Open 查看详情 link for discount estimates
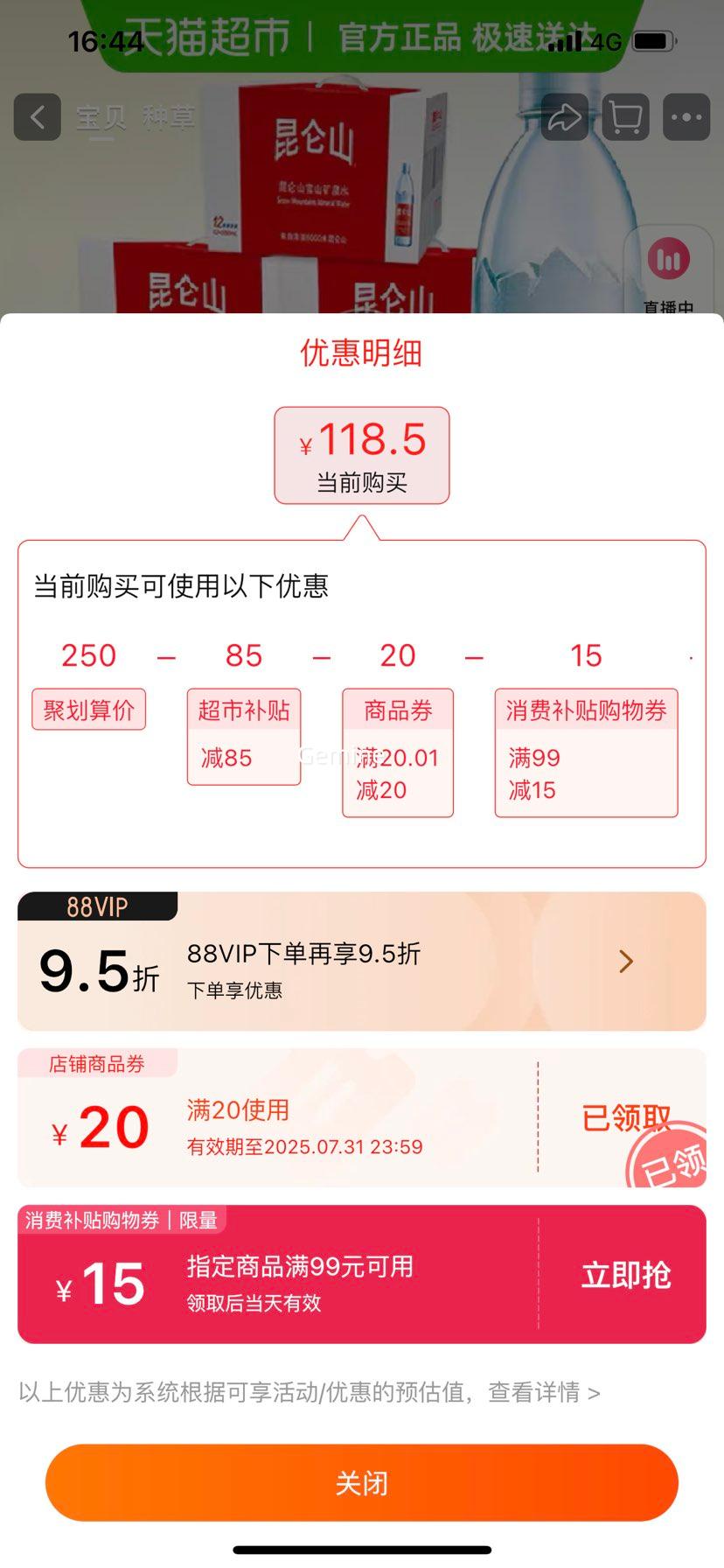Screen dimensions: 724x1568 click(543, 1392)
